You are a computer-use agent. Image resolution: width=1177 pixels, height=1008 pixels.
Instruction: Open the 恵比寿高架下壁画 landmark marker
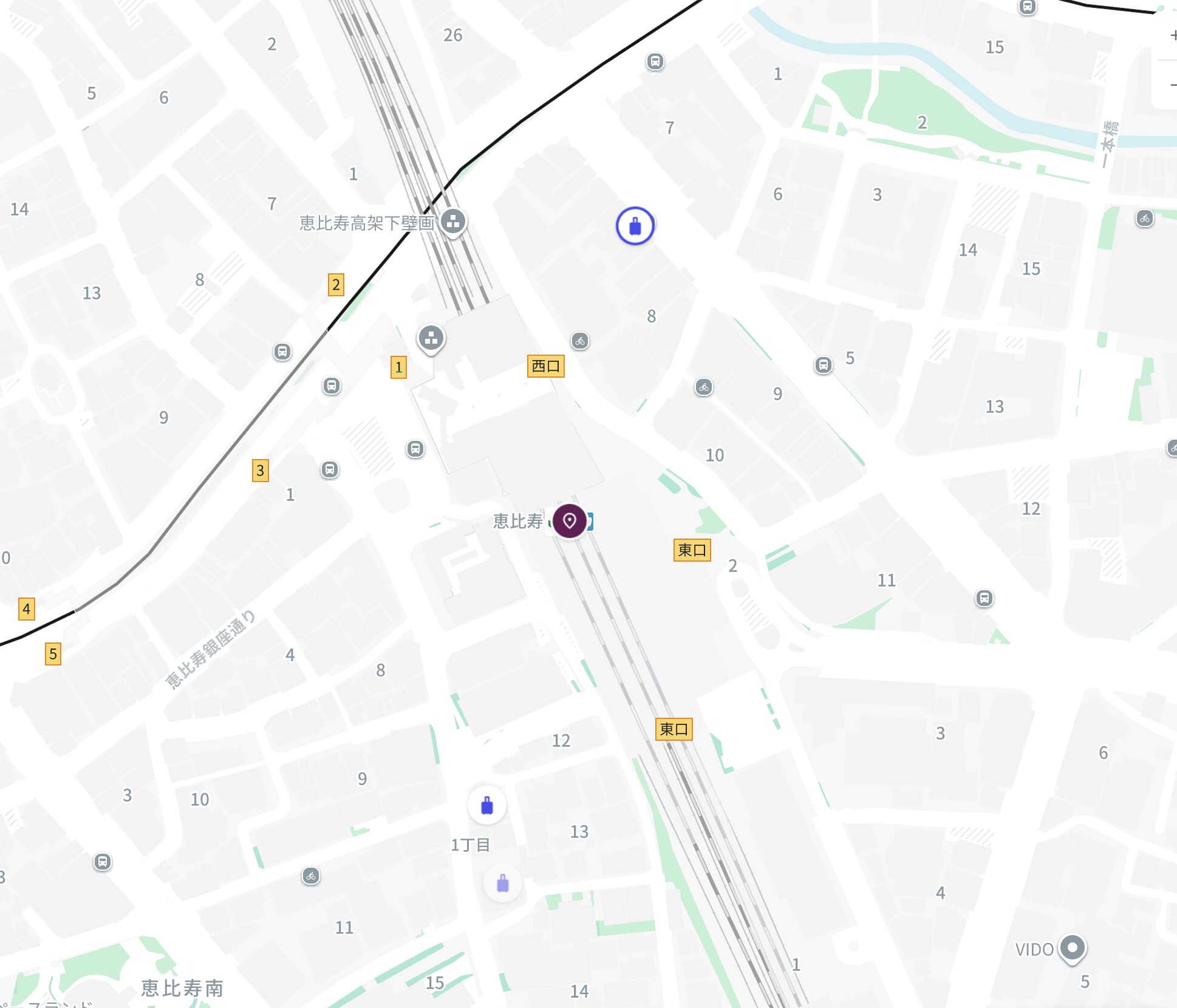(x=452, y=222)
